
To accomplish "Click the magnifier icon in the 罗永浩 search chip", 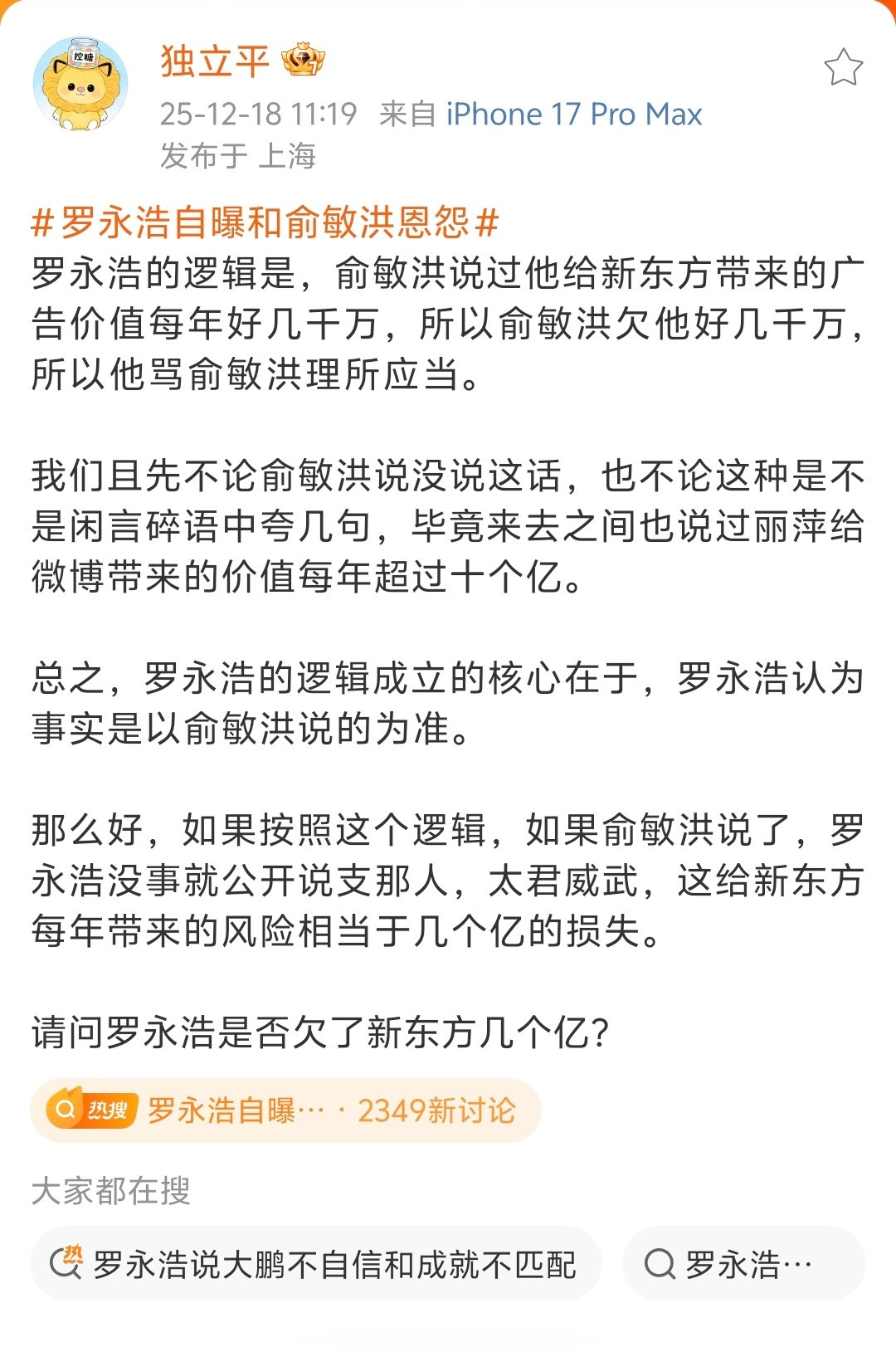I will click(660, 1264).
